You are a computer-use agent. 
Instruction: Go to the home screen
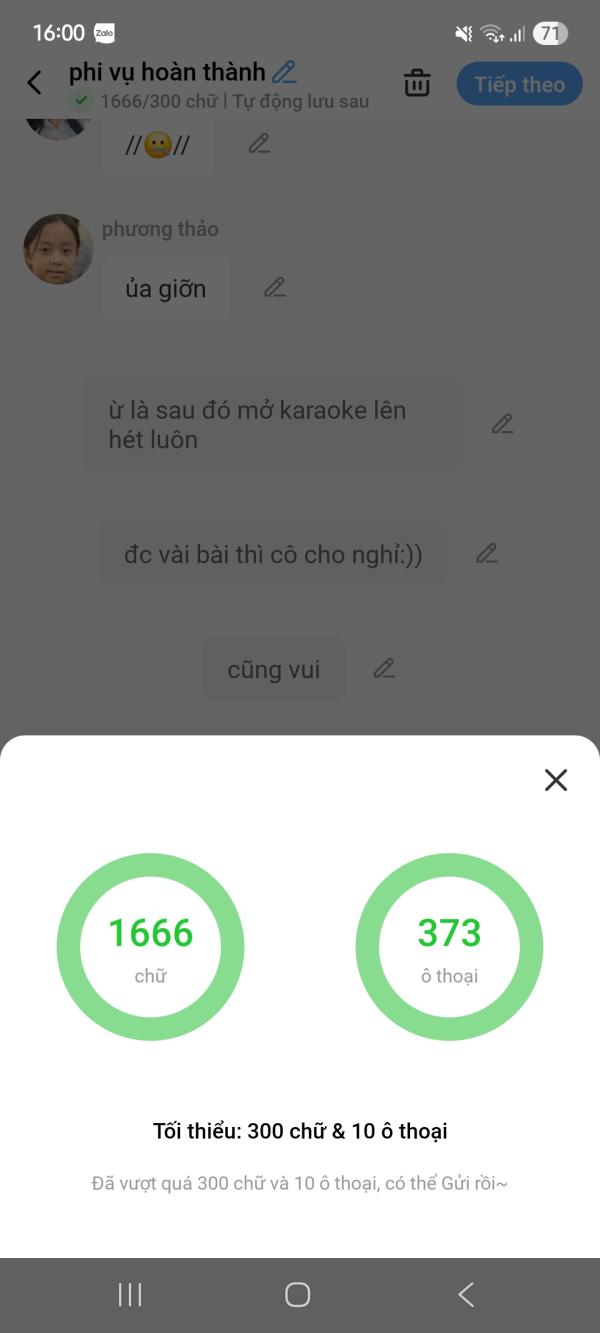point(298,1294)
